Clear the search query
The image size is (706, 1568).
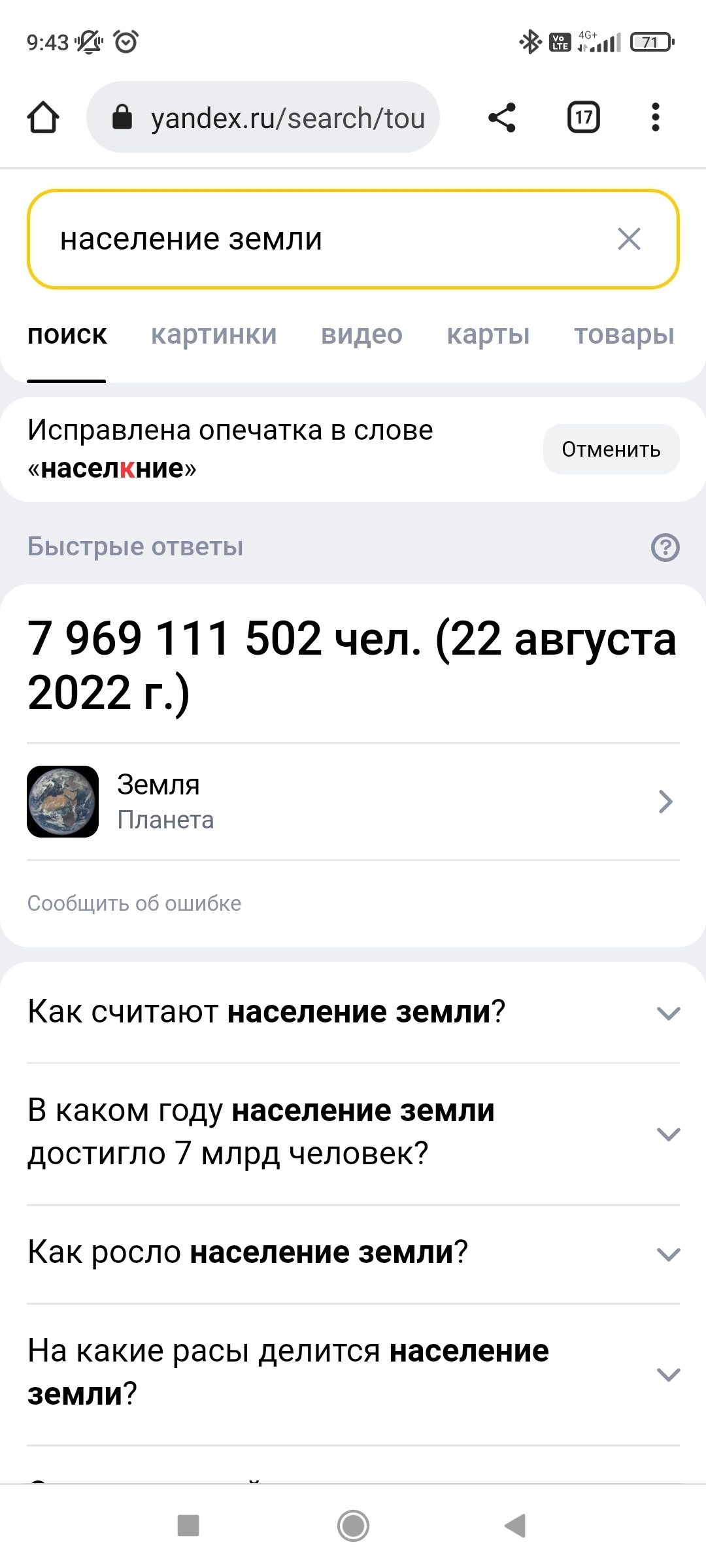coord(629,239)
